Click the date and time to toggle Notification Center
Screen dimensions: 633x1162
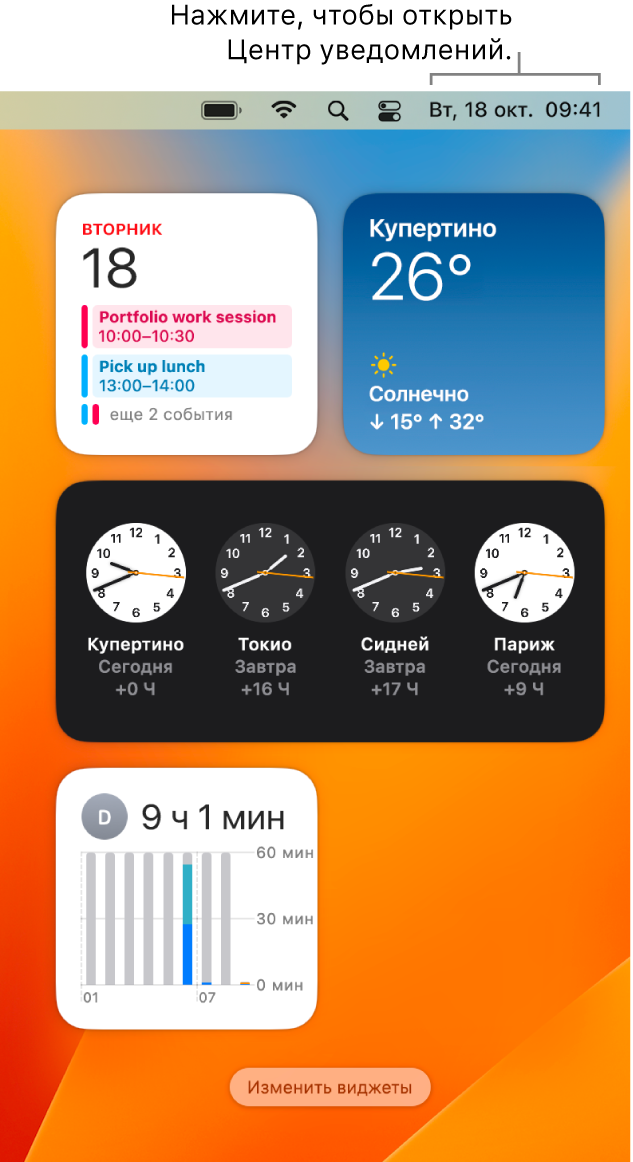515,110
